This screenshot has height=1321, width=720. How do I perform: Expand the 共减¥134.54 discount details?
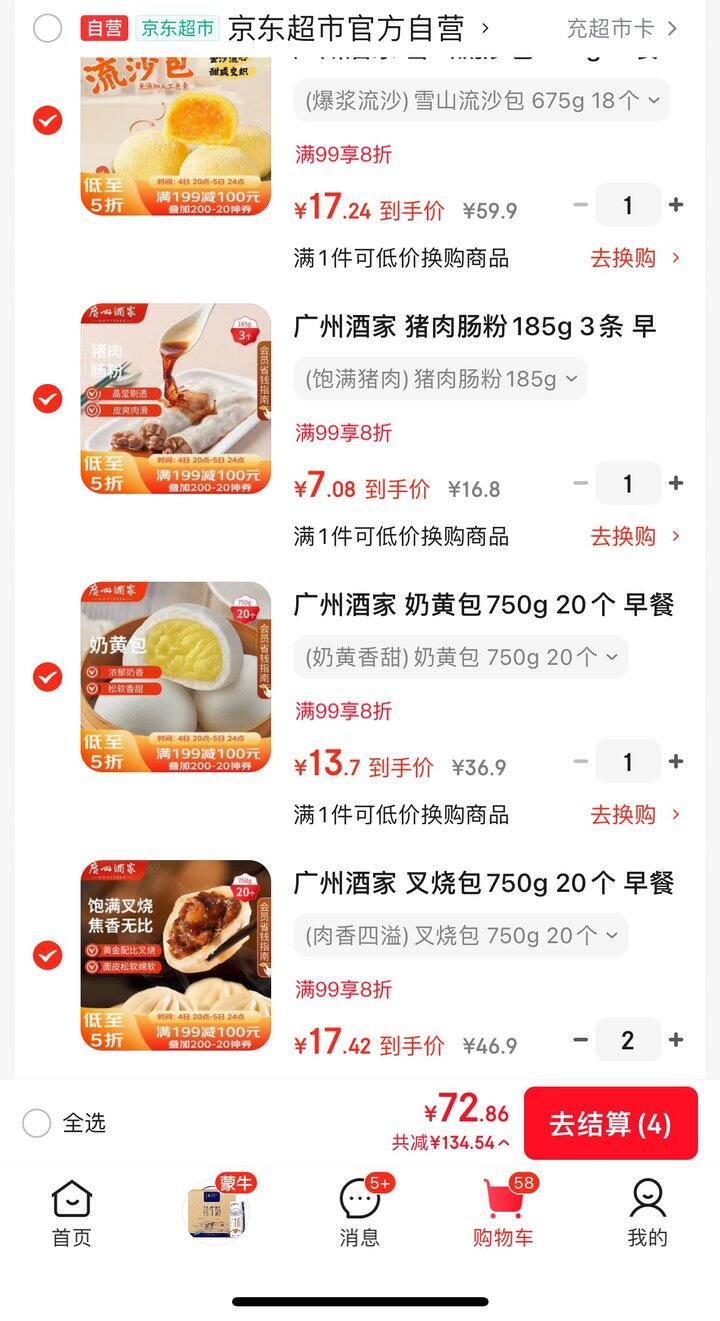pyautogui.click(x=450, y=1143)
